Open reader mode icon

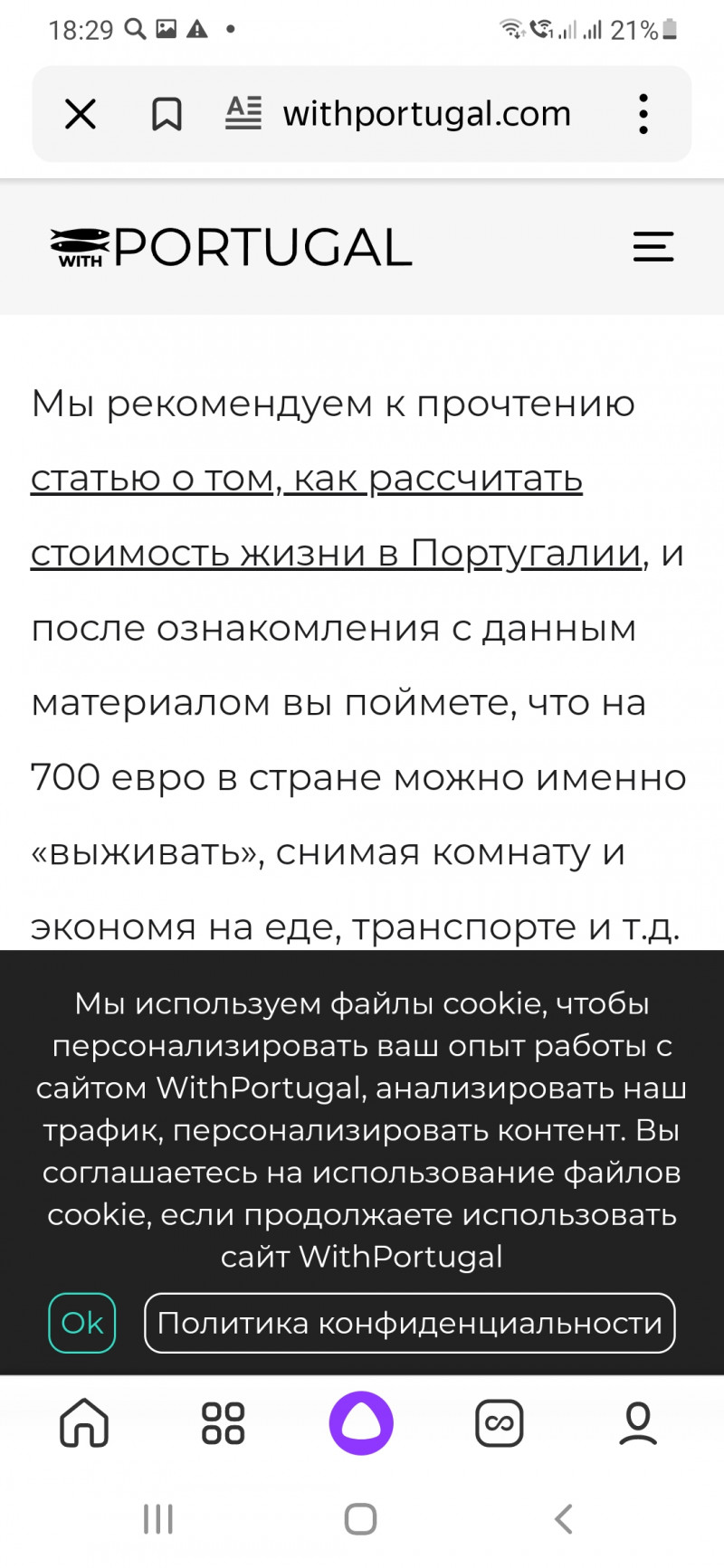click(x=243, y=114)
